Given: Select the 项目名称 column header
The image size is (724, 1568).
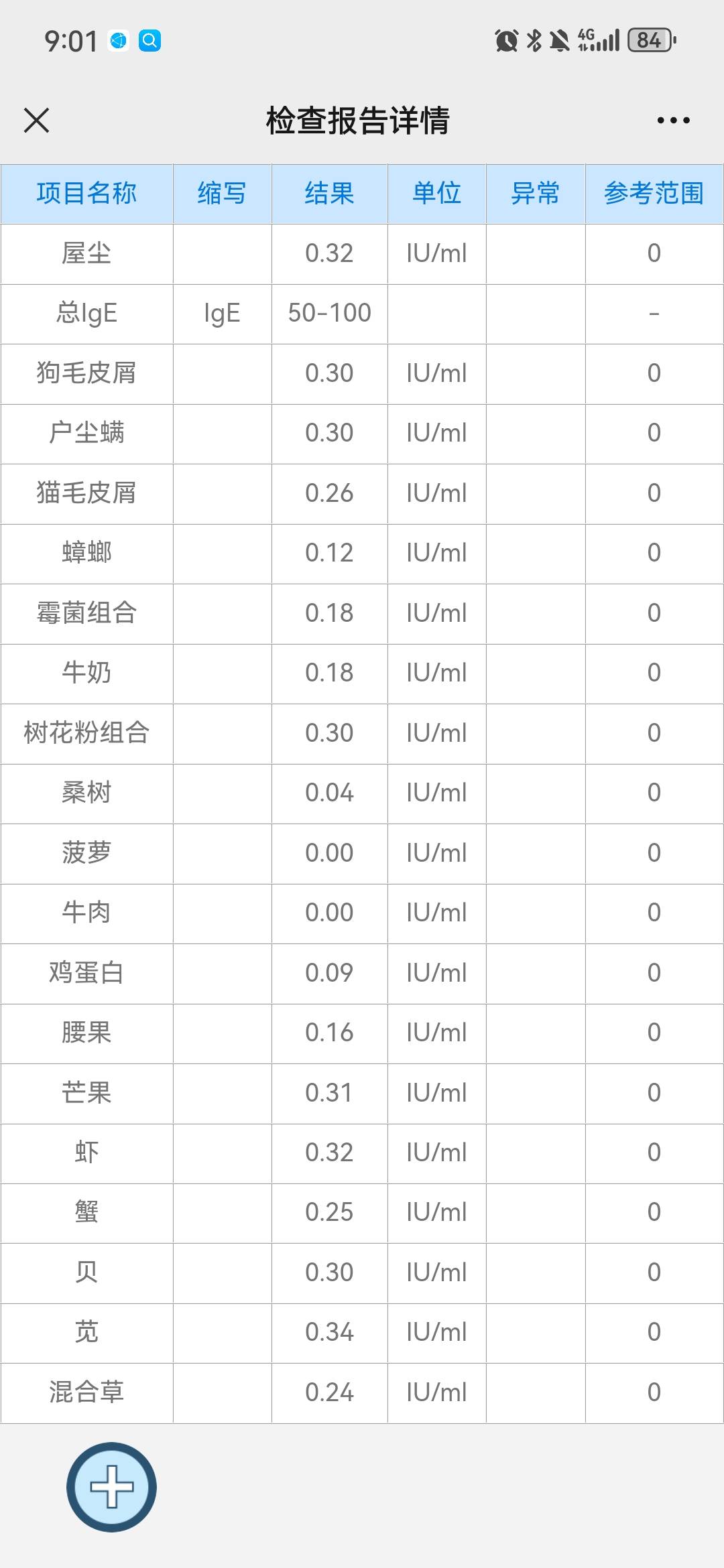Looking at the screenshot, I should 87,193.
